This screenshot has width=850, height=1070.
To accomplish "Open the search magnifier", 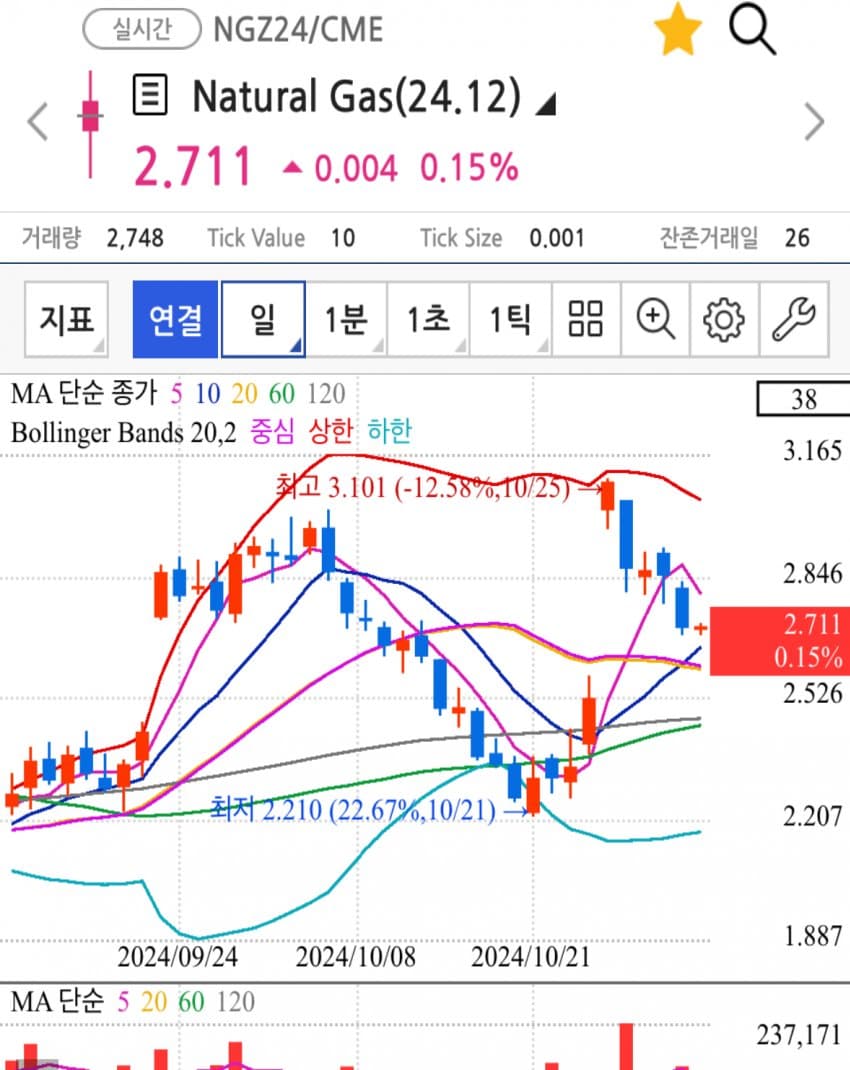I will pos(752,29).
